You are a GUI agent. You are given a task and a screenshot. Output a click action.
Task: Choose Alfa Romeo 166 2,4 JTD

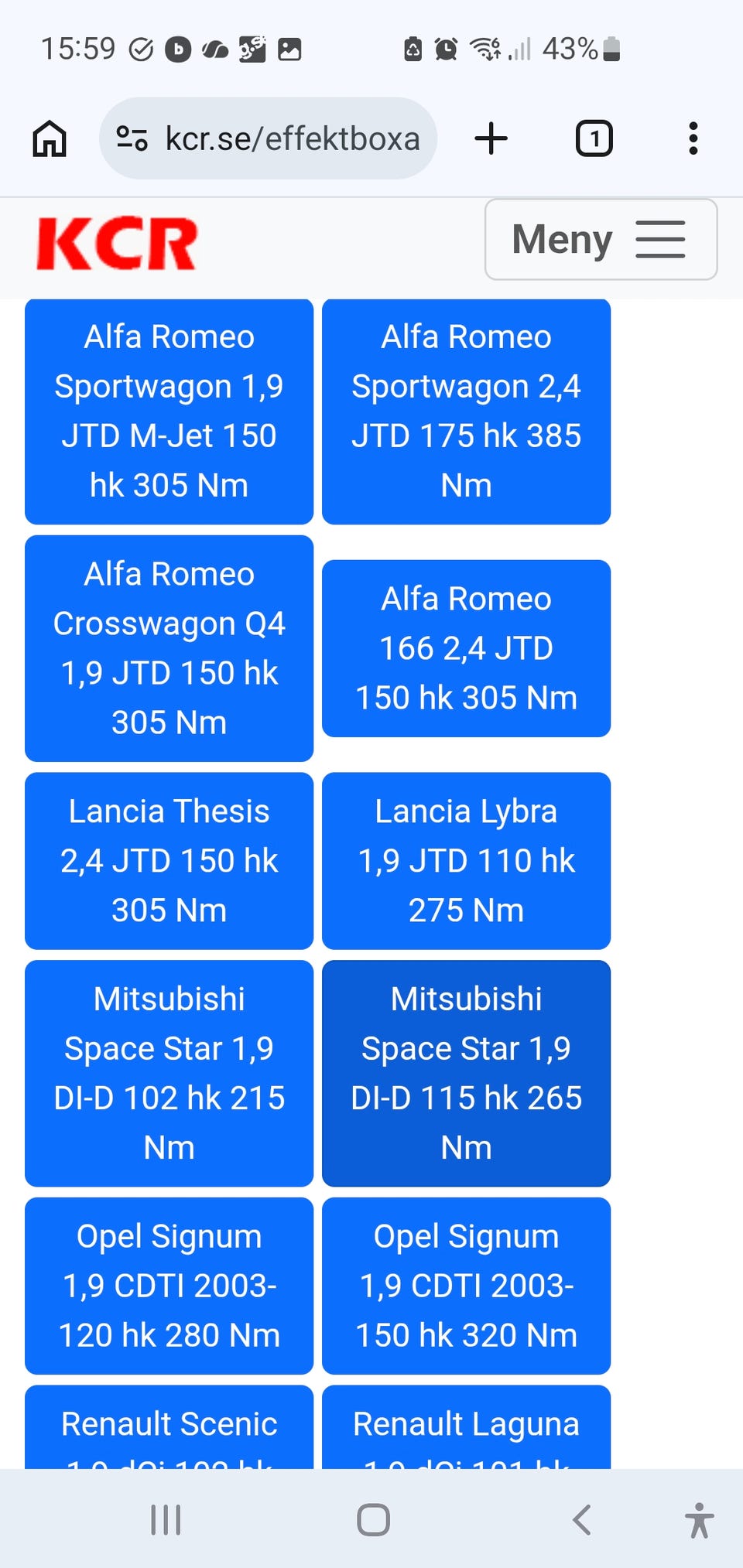[466, 648]
